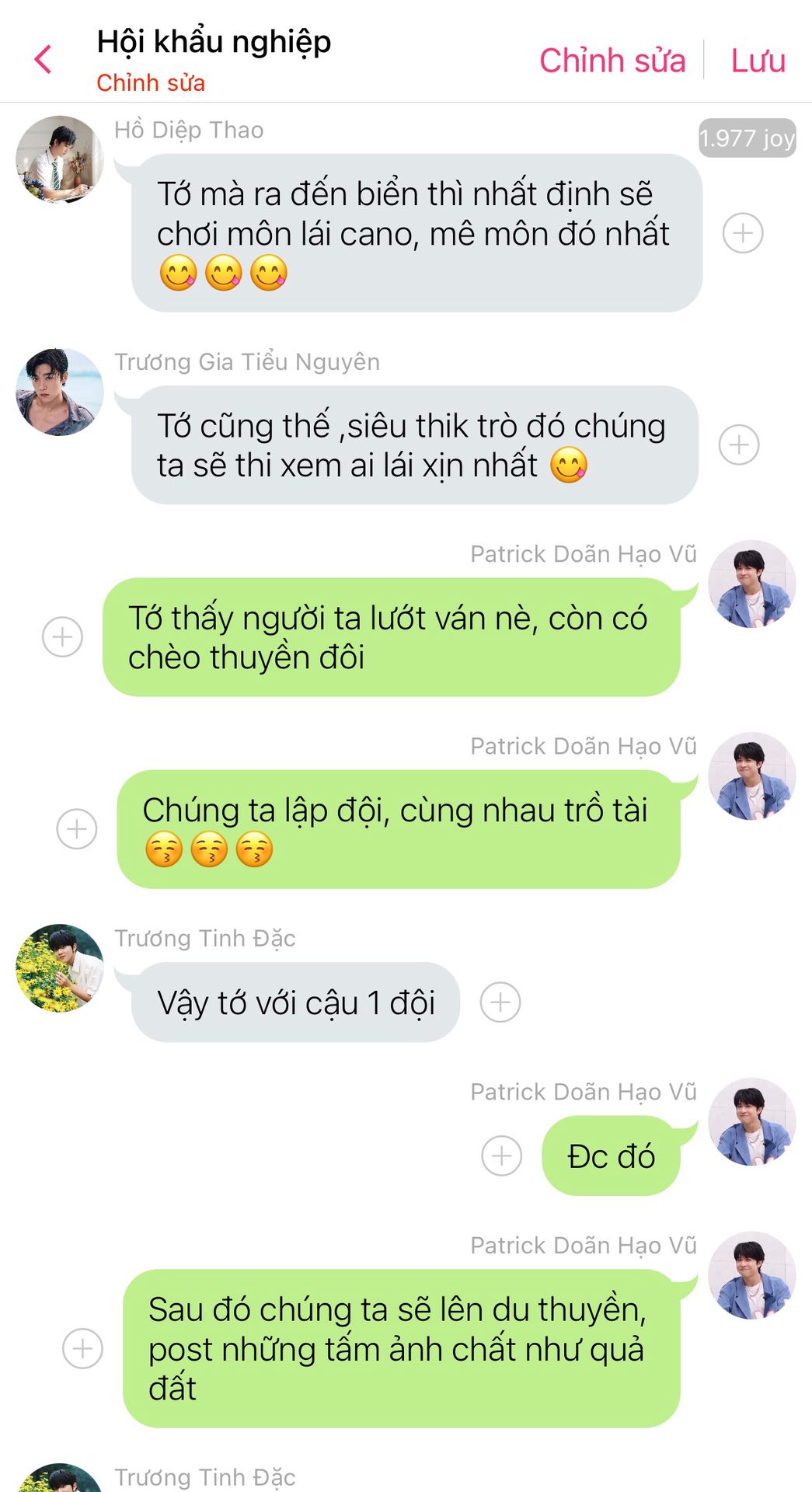Tap the red Chỉnh sửa under the group name
Image resolution: width=812 pixels, height=1492 pixels.
click(151, 82)
